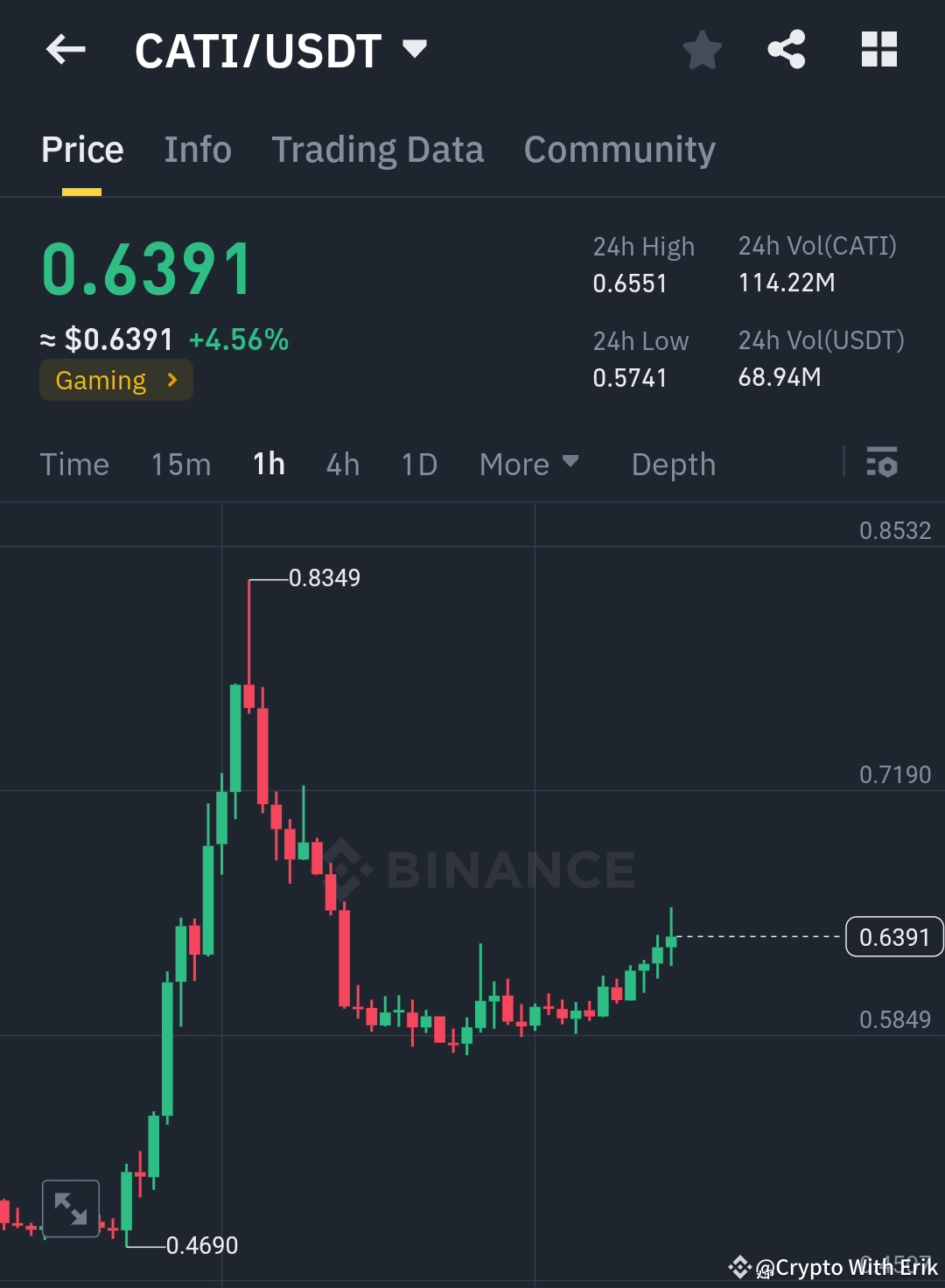Expand chart to fullscreen with expand icon
Screen dimensions: 945x1288
tap(70, 1210)
